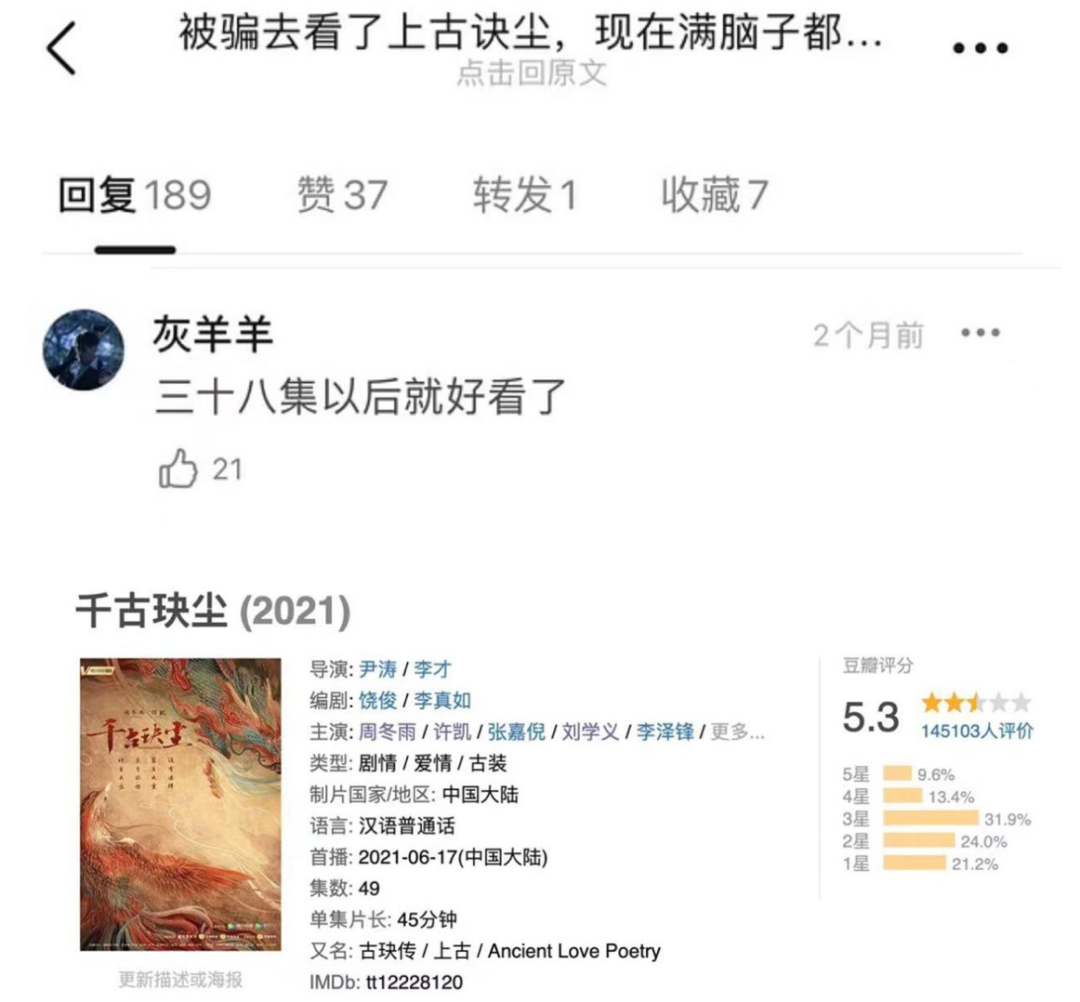Open 灰羊羊's profile avatar
This screenshot has width=1080, height=1002.
(84, 348)
